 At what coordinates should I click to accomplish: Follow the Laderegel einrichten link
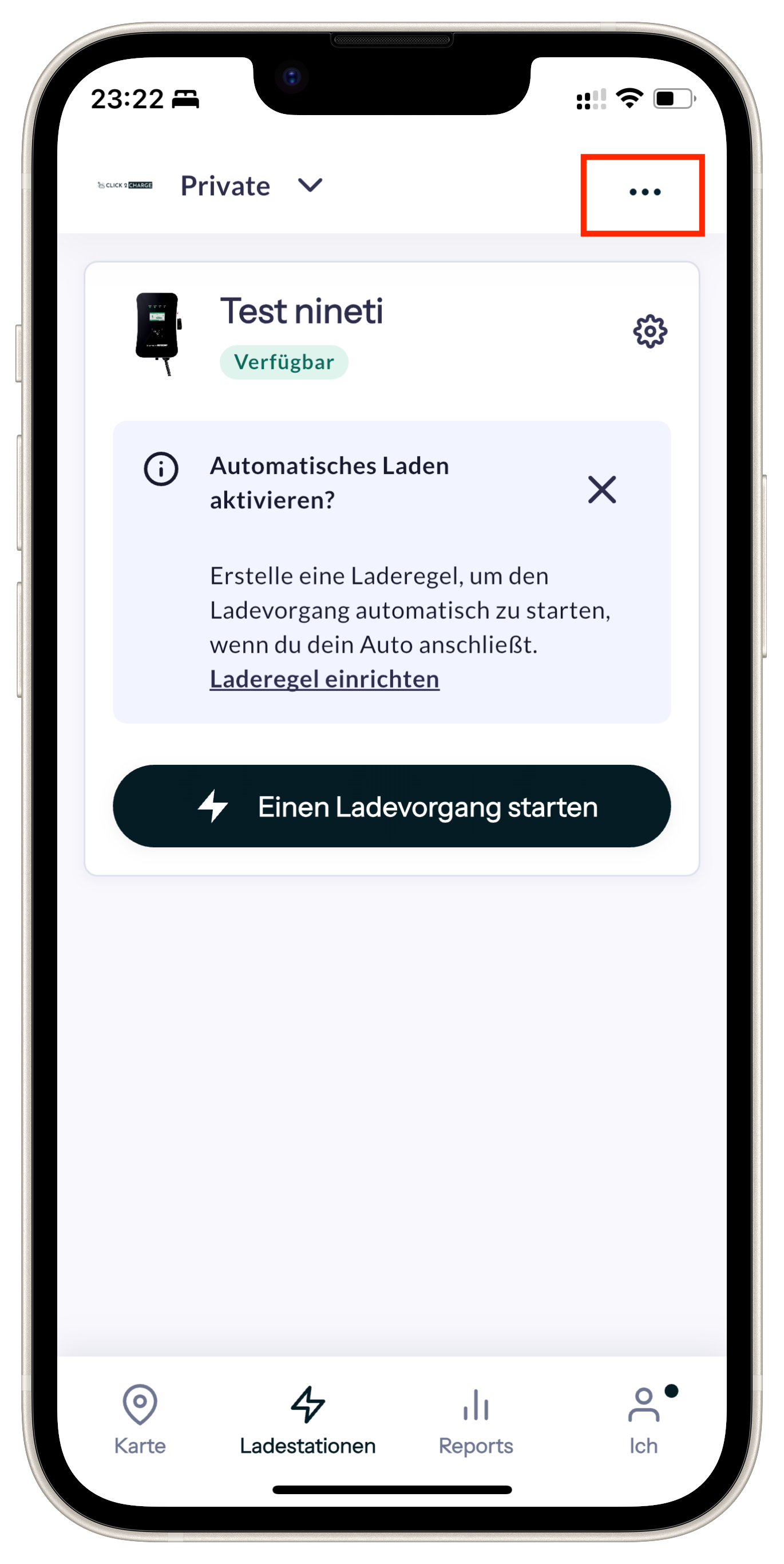pyautogui.click(x=324, y=680)
